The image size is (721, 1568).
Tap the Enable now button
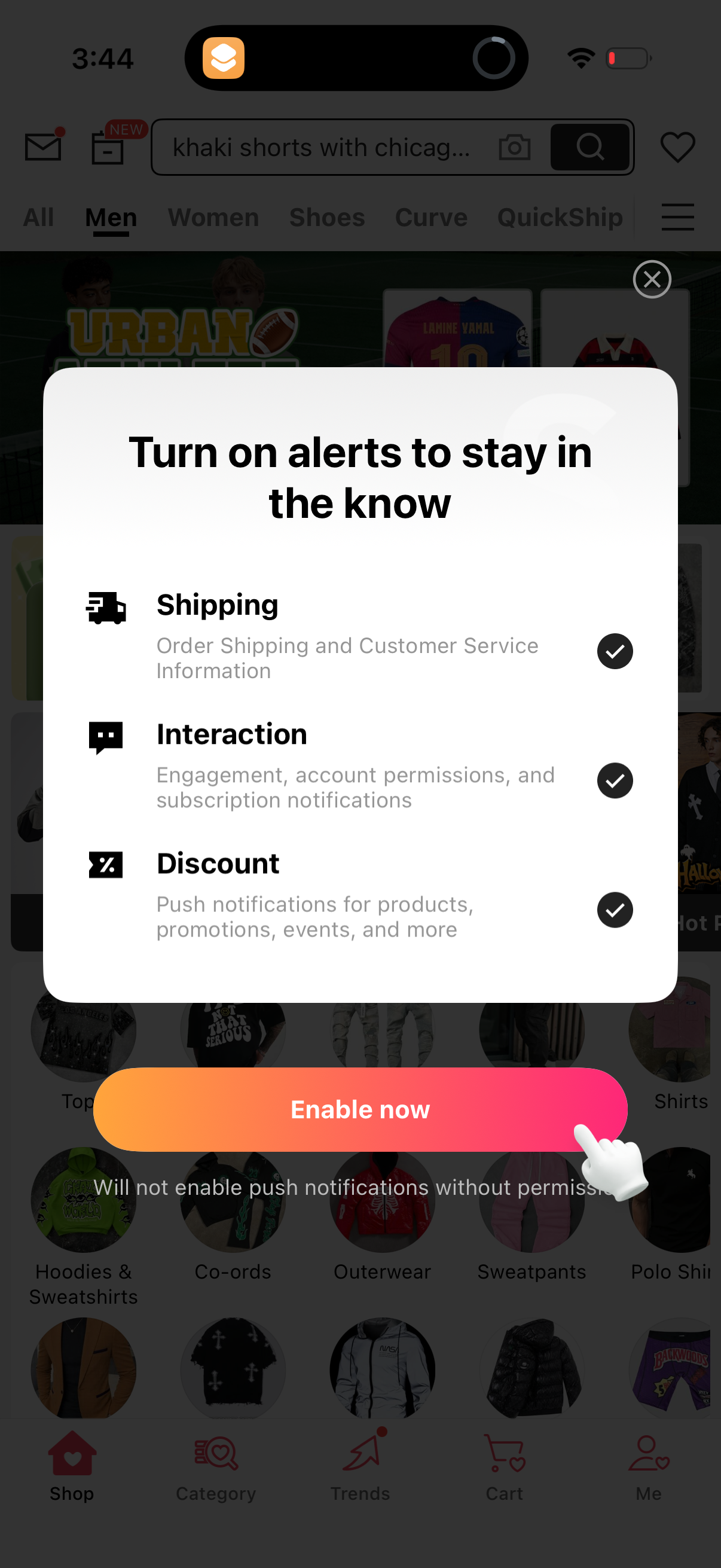pos(360,1109)
